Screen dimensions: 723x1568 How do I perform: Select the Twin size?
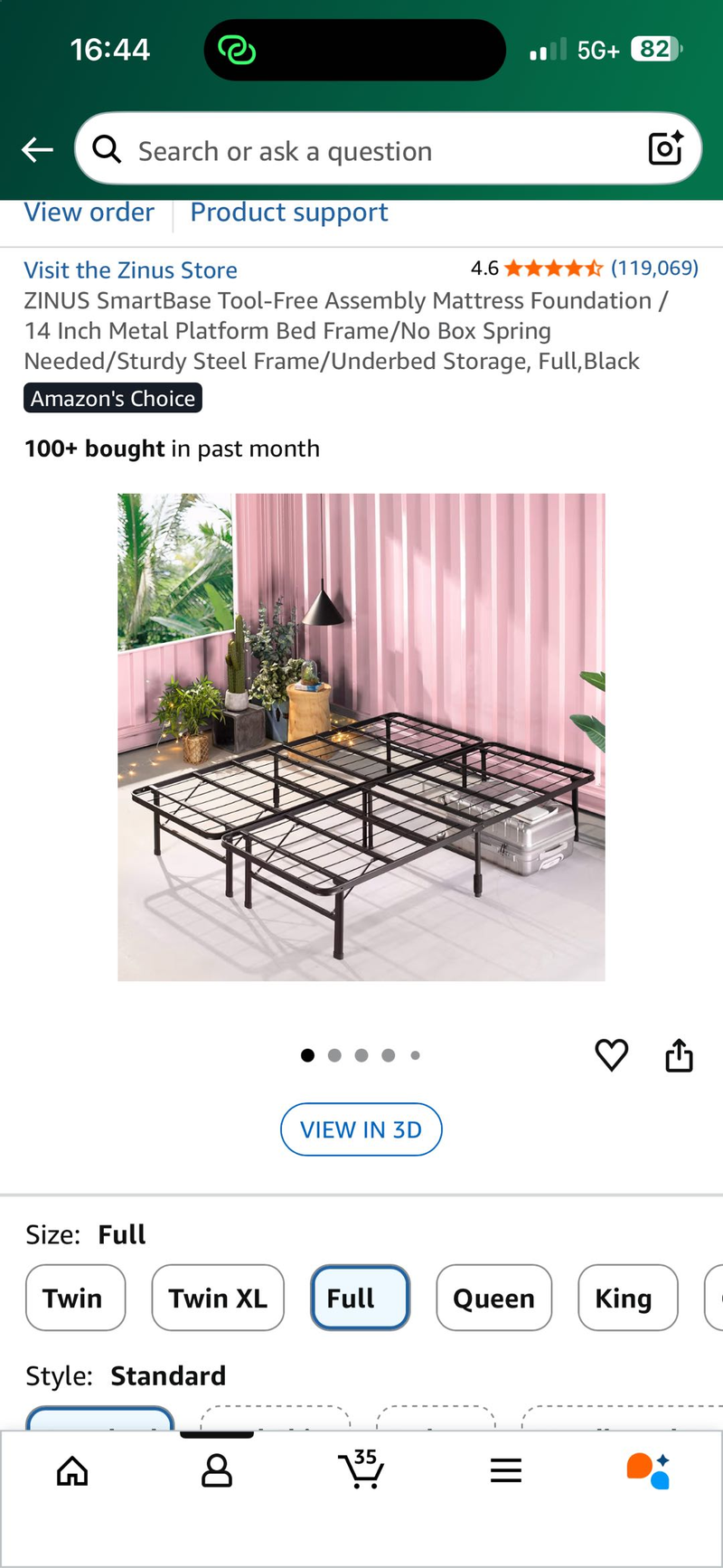coord(75,1298)
